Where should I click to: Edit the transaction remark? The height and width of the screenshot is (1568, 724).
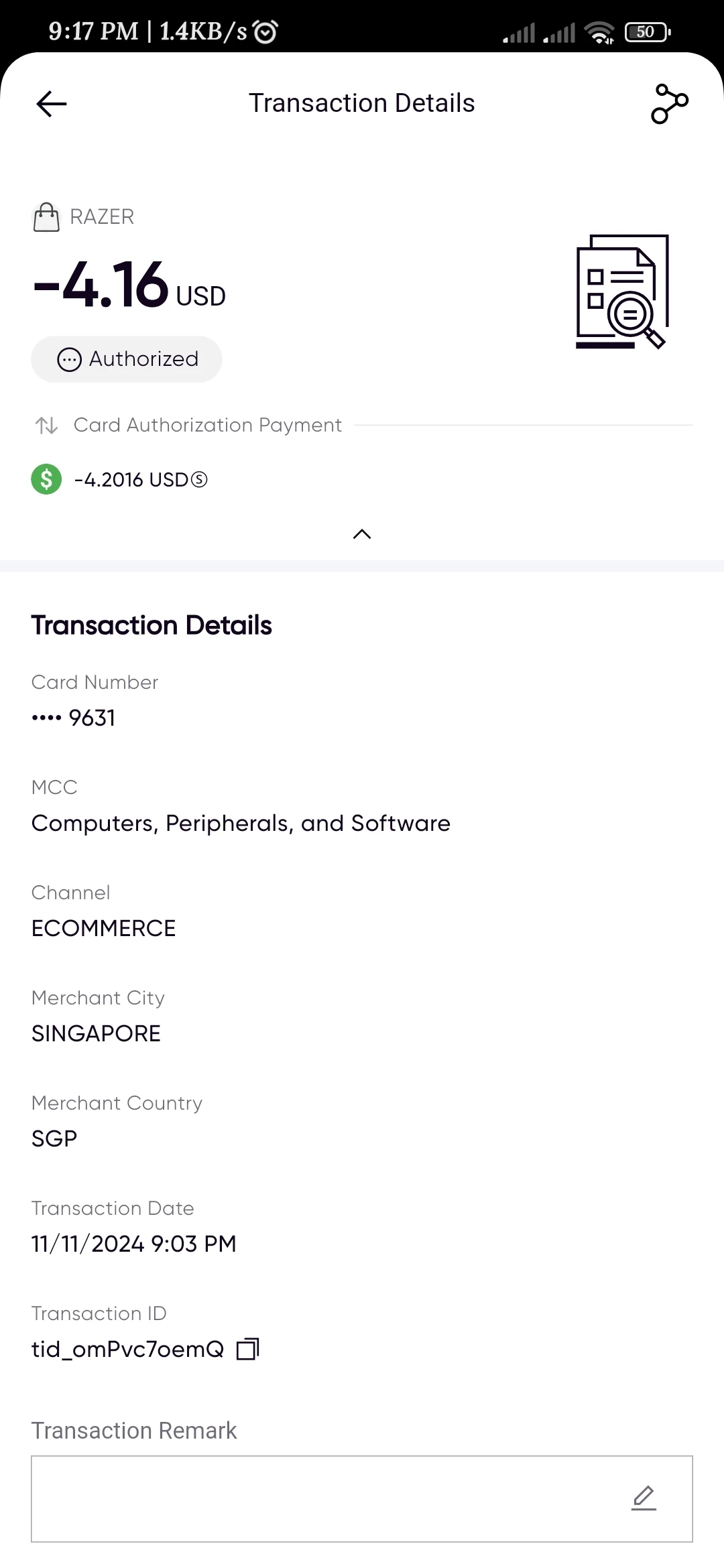[644, 1498]
